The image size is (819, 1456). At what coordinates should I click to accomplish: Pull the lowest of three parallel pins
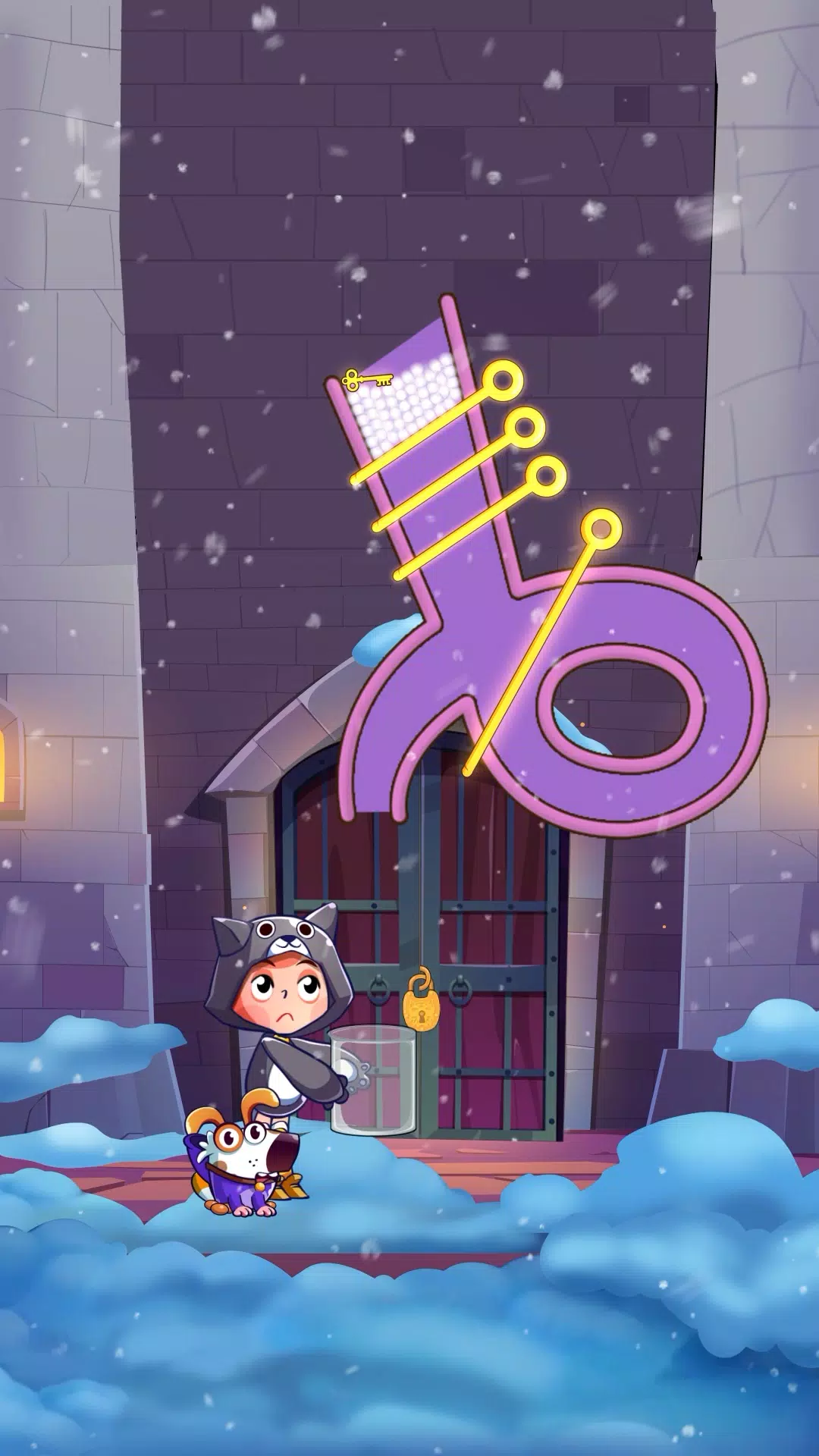pos(545,478)
